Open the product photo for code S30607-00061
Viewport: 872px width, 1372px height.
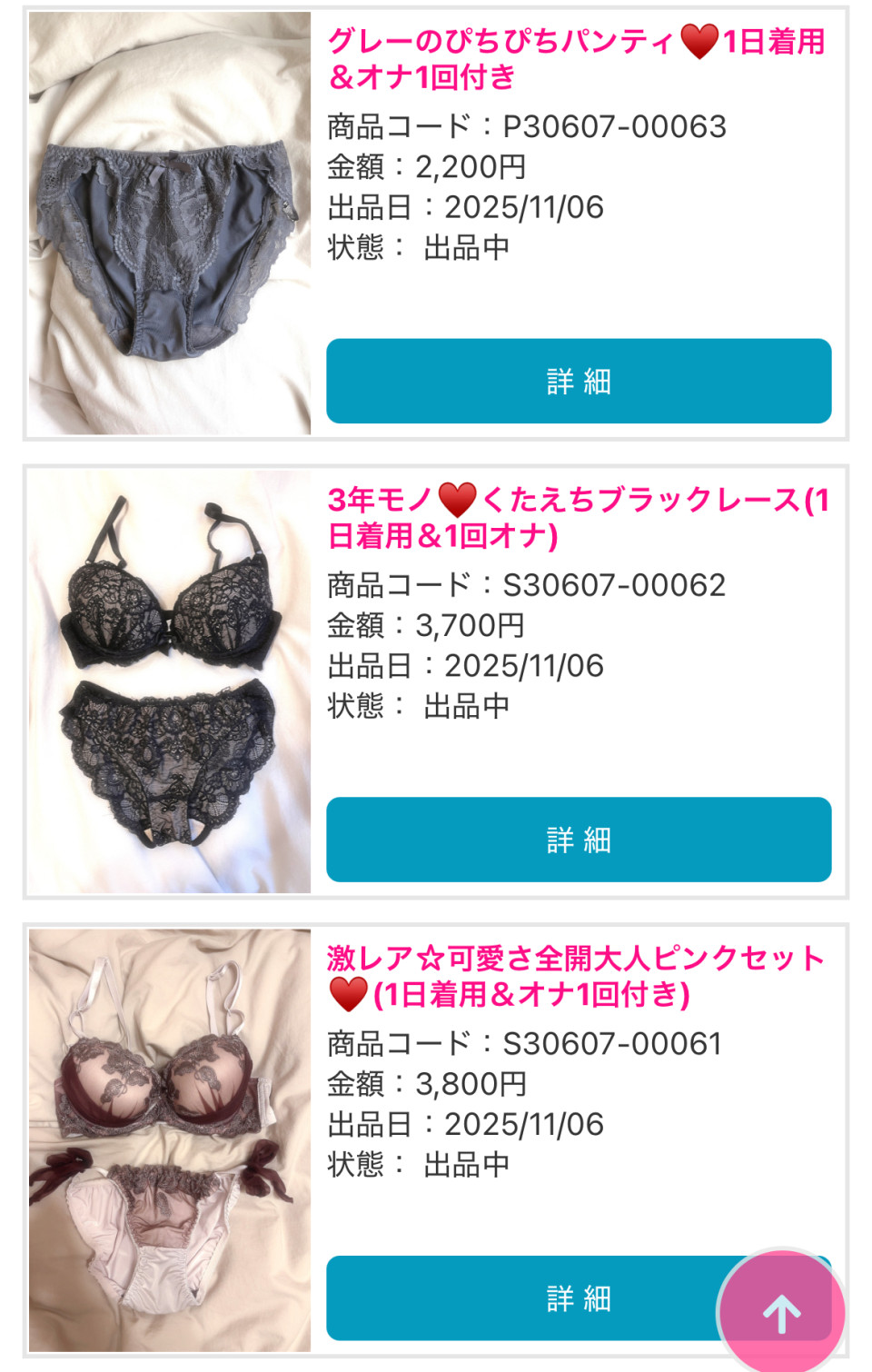click(170, 1139)
